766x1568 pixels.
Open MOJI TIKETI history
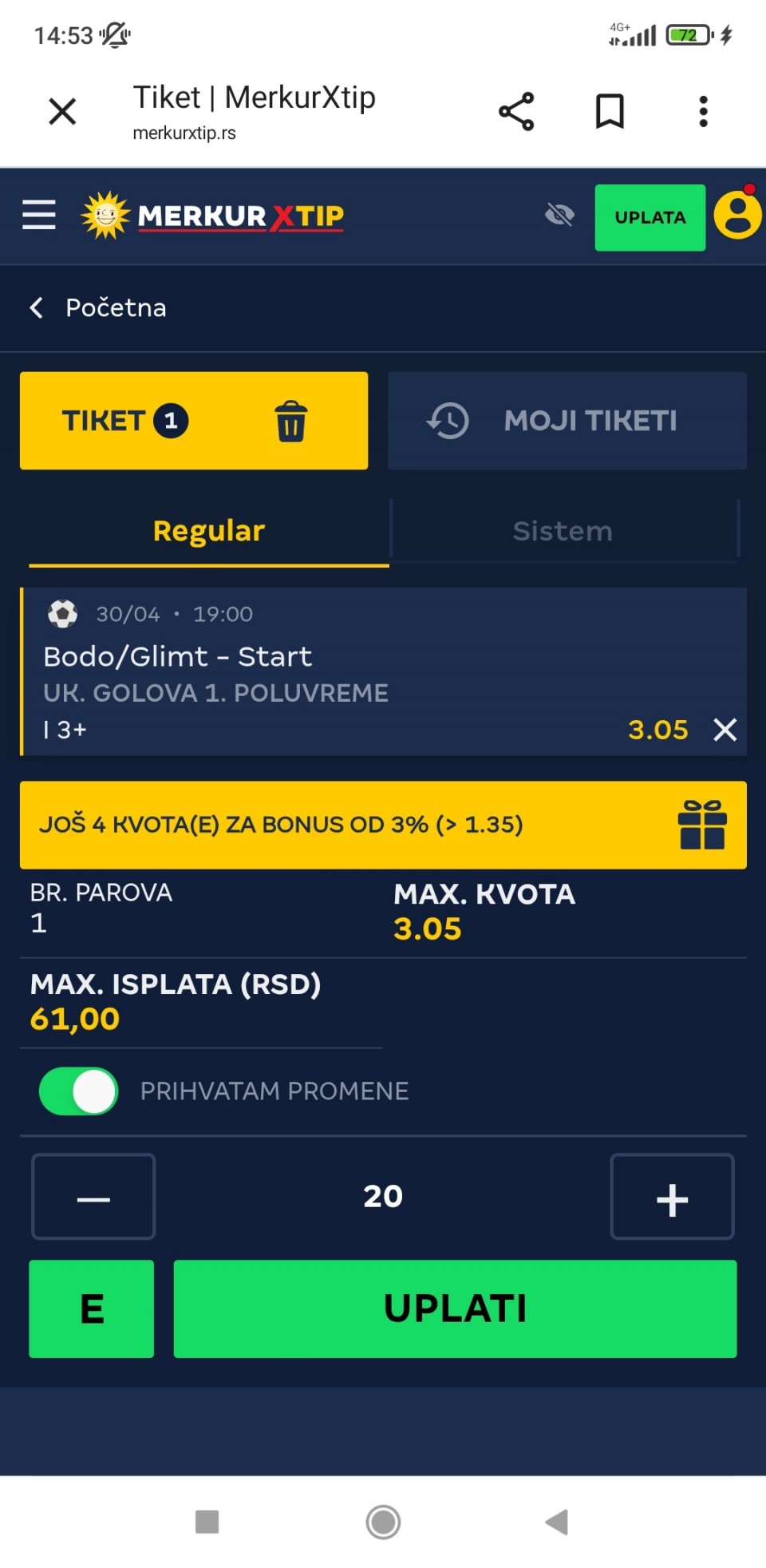click(567, 421)
